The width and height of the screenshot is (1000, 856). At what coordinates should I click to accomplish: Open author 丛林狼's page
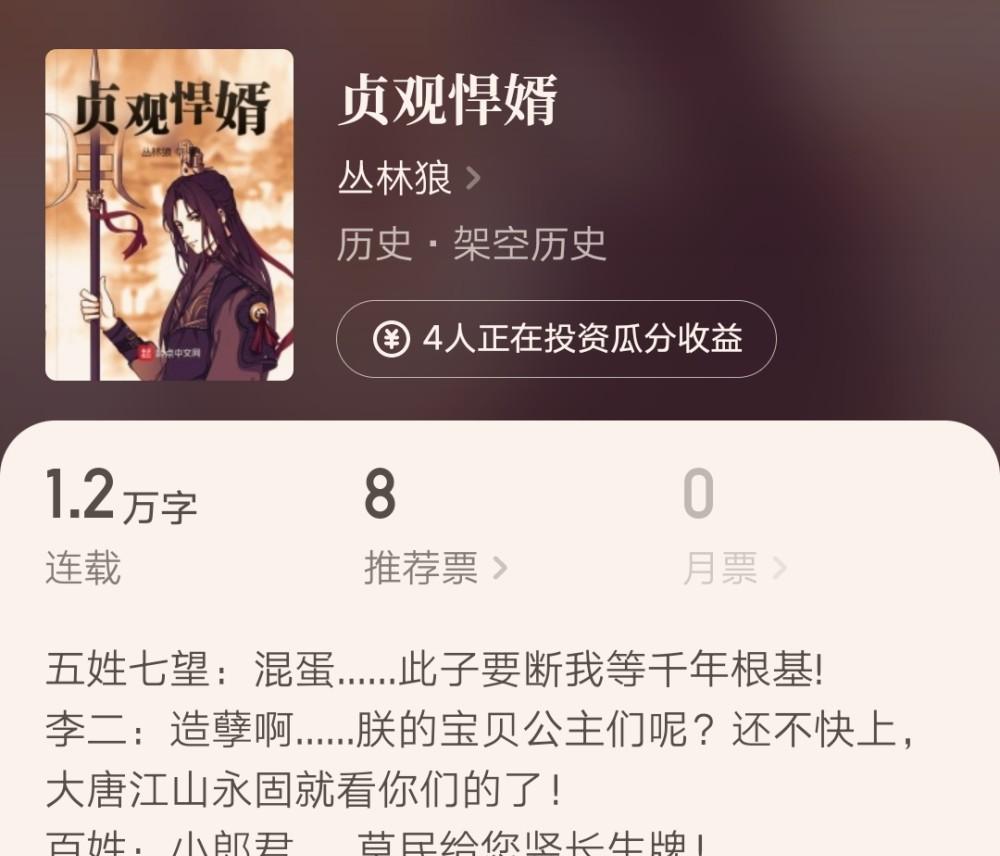pyautogui.click(x=409, y=180)
